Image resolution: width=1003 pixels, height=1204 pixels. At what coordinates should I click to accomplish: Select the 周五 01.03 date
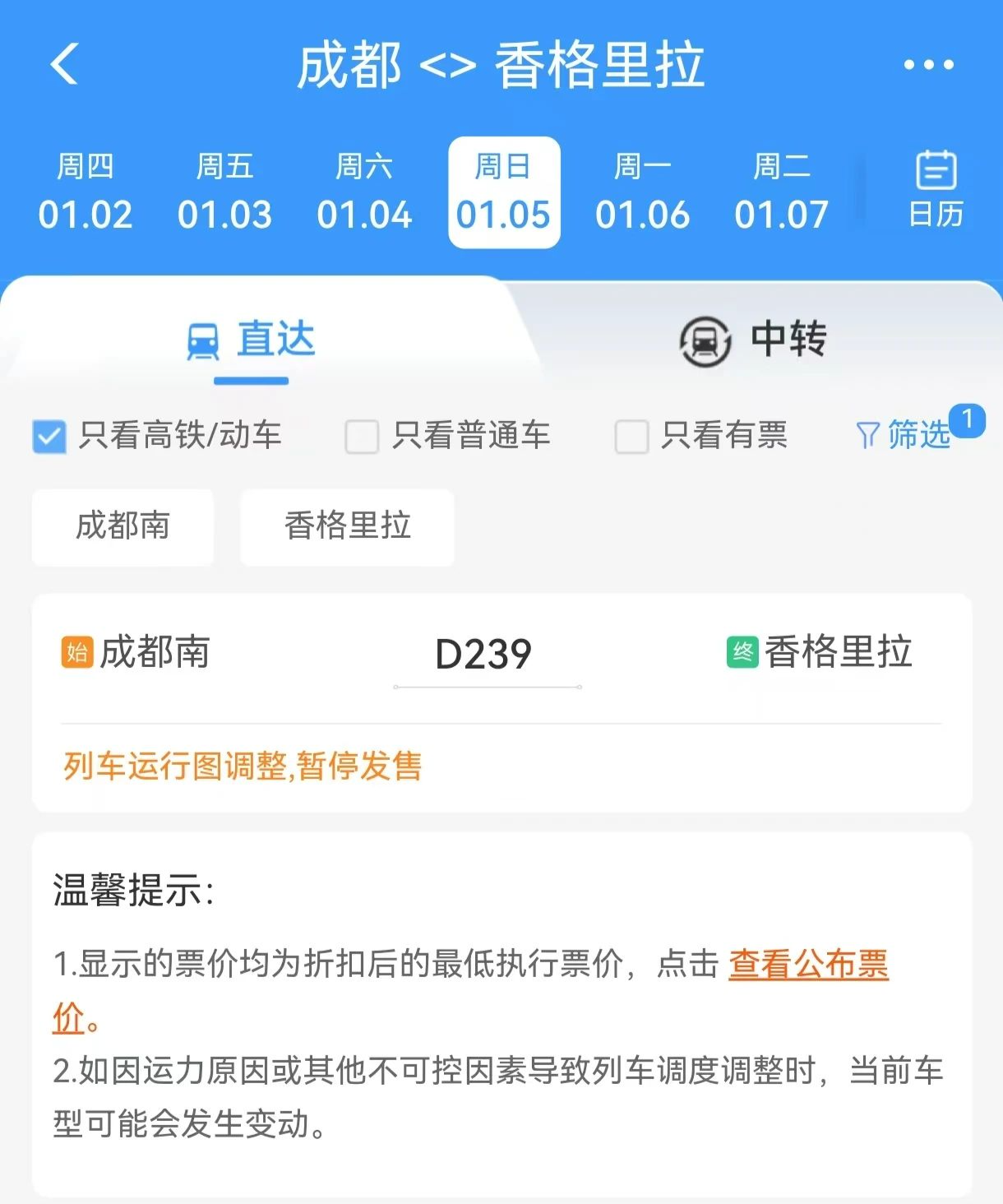click(x=226, y=191)
